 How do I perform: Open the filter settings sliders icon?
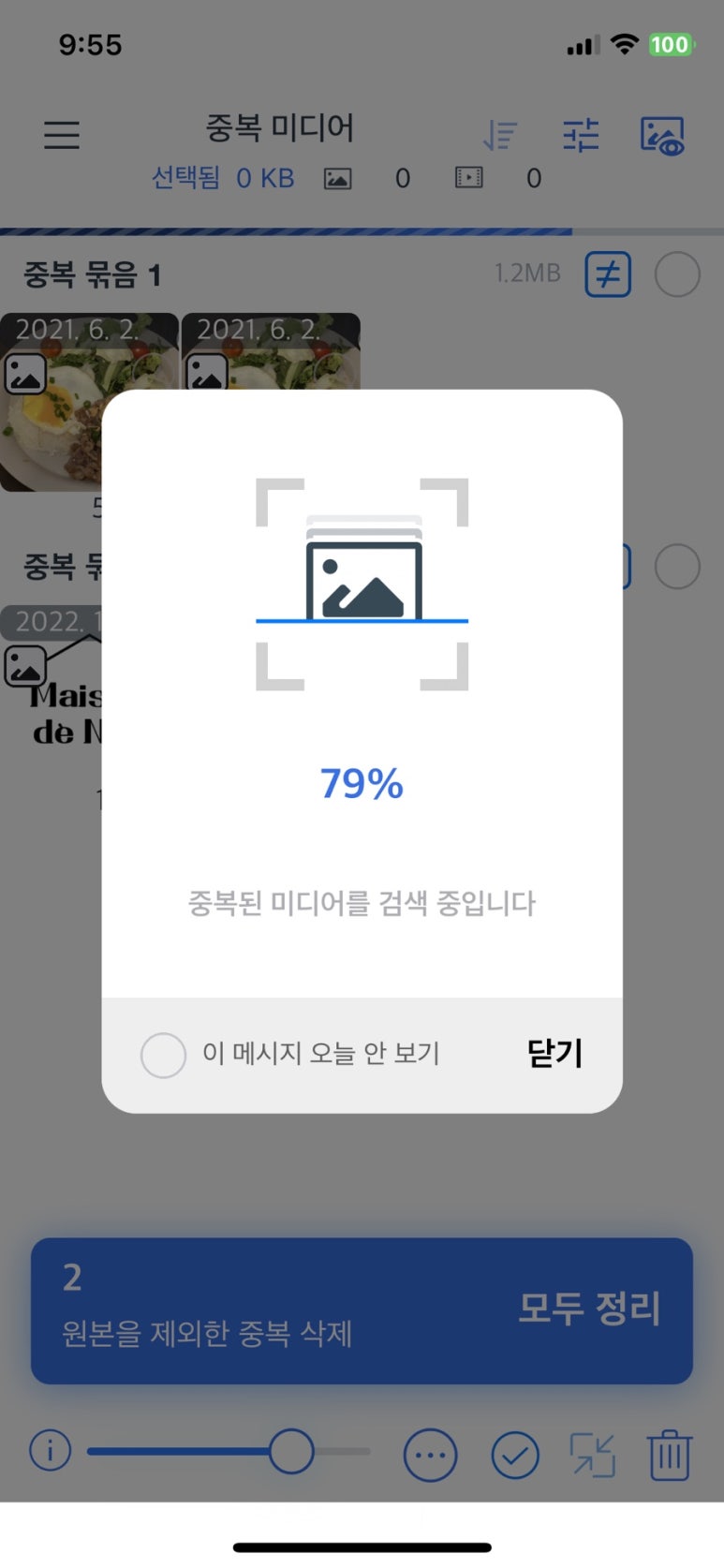click(580, 136)
